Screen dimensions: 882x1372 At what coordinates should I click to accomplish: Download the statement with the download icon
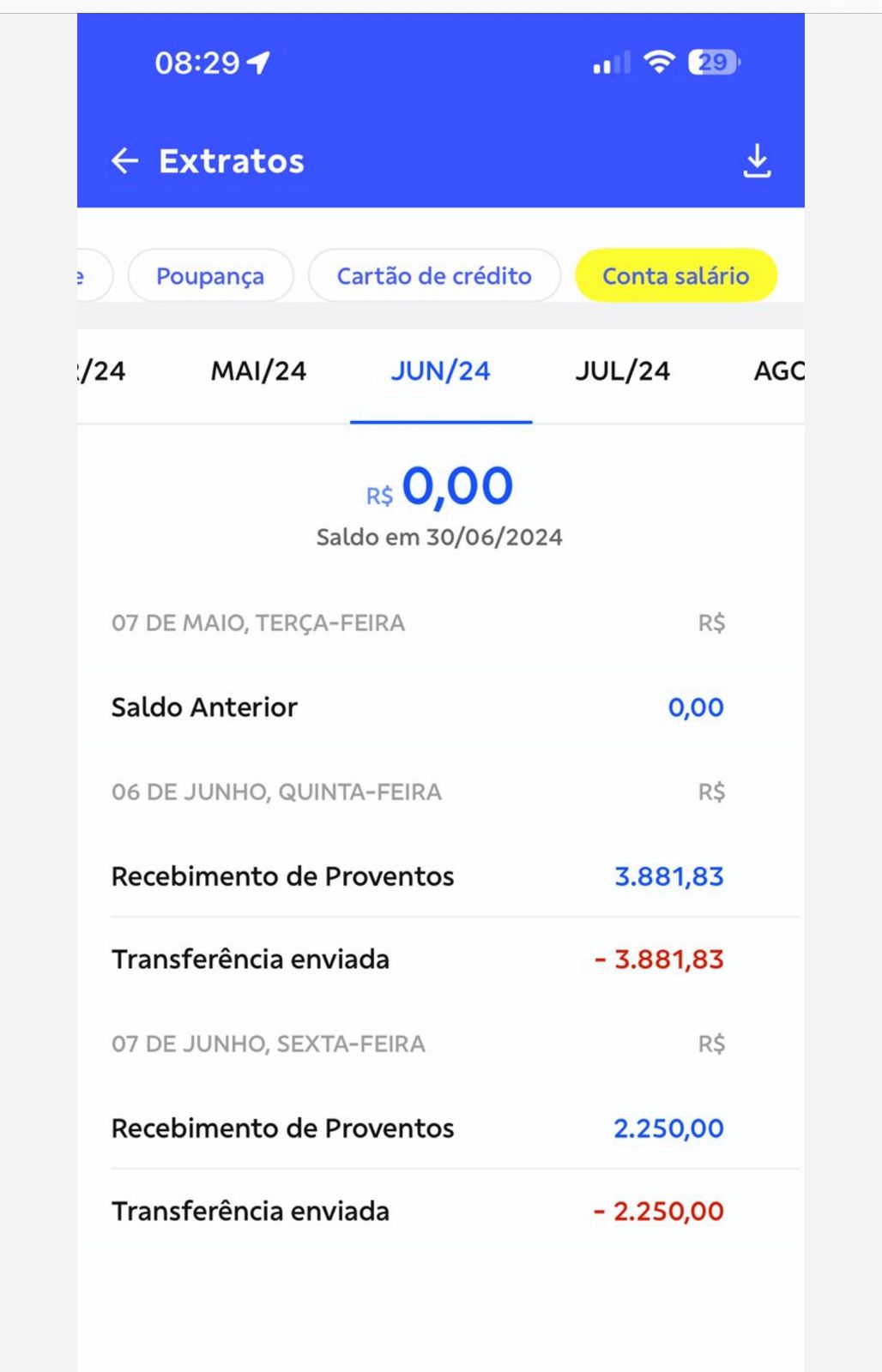[756, 161]
